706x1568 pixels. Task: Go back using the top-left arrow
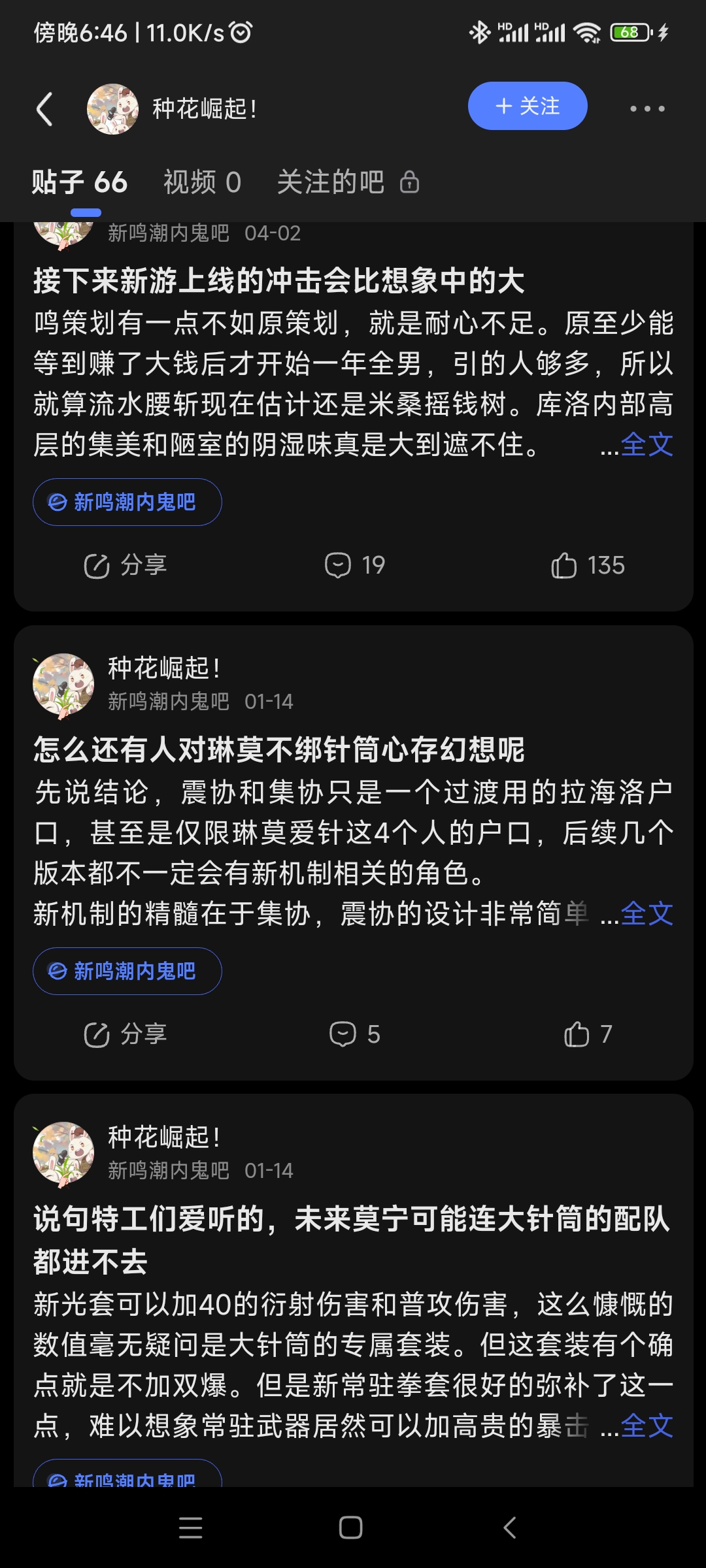tap(44, 108)
